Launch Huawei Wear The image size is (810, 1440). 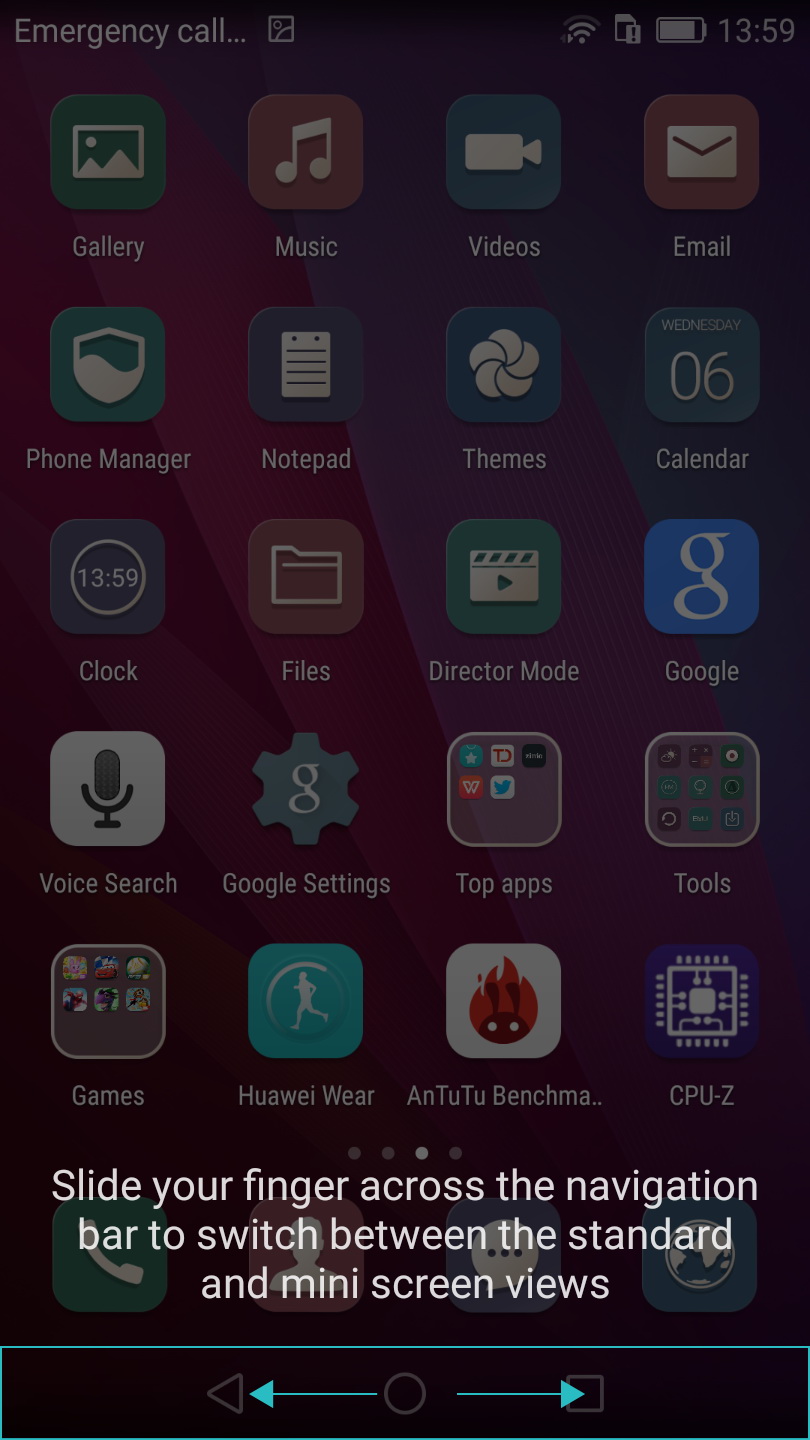pyautogui.click(x=306, y=1001)
